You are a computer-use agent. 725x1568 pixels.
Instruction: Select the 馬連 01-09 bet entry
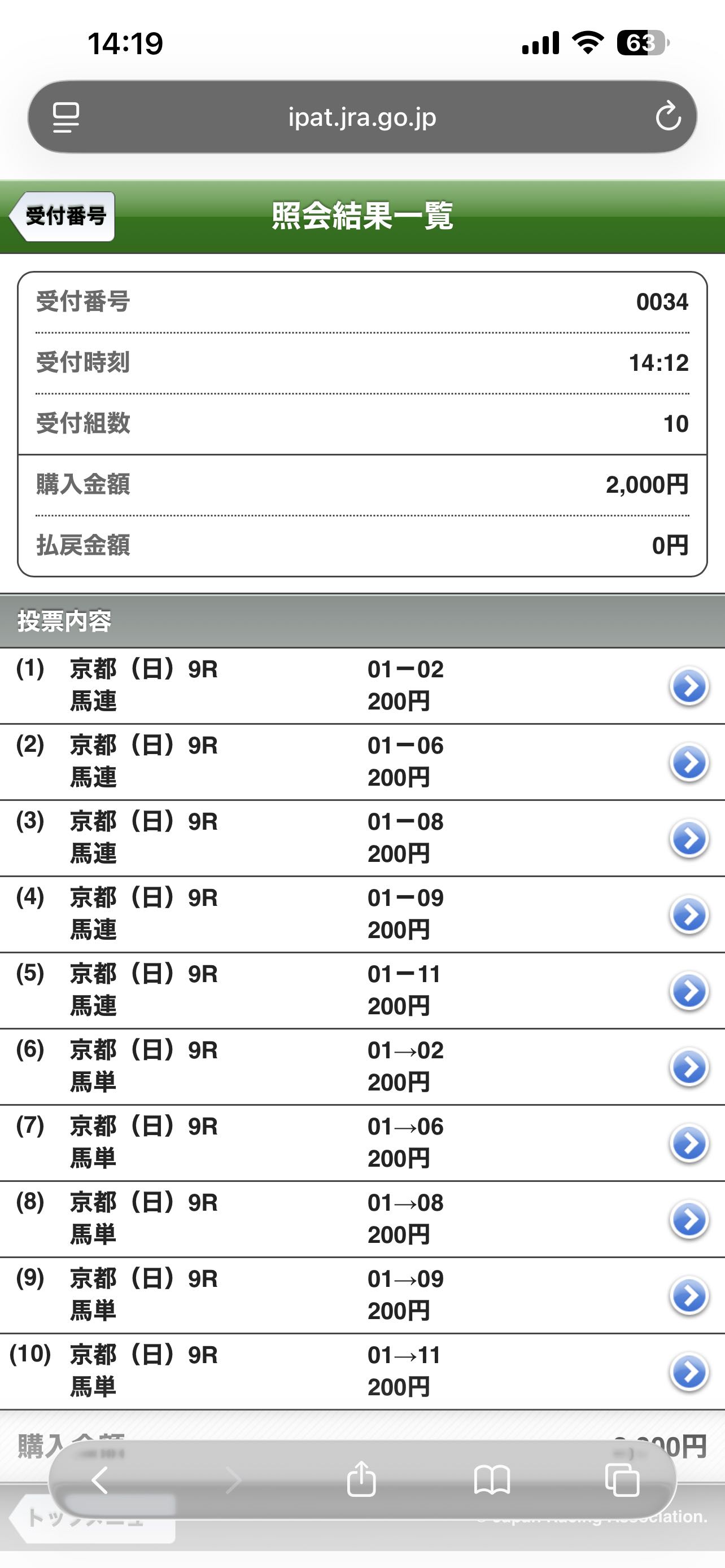[688, 914]
